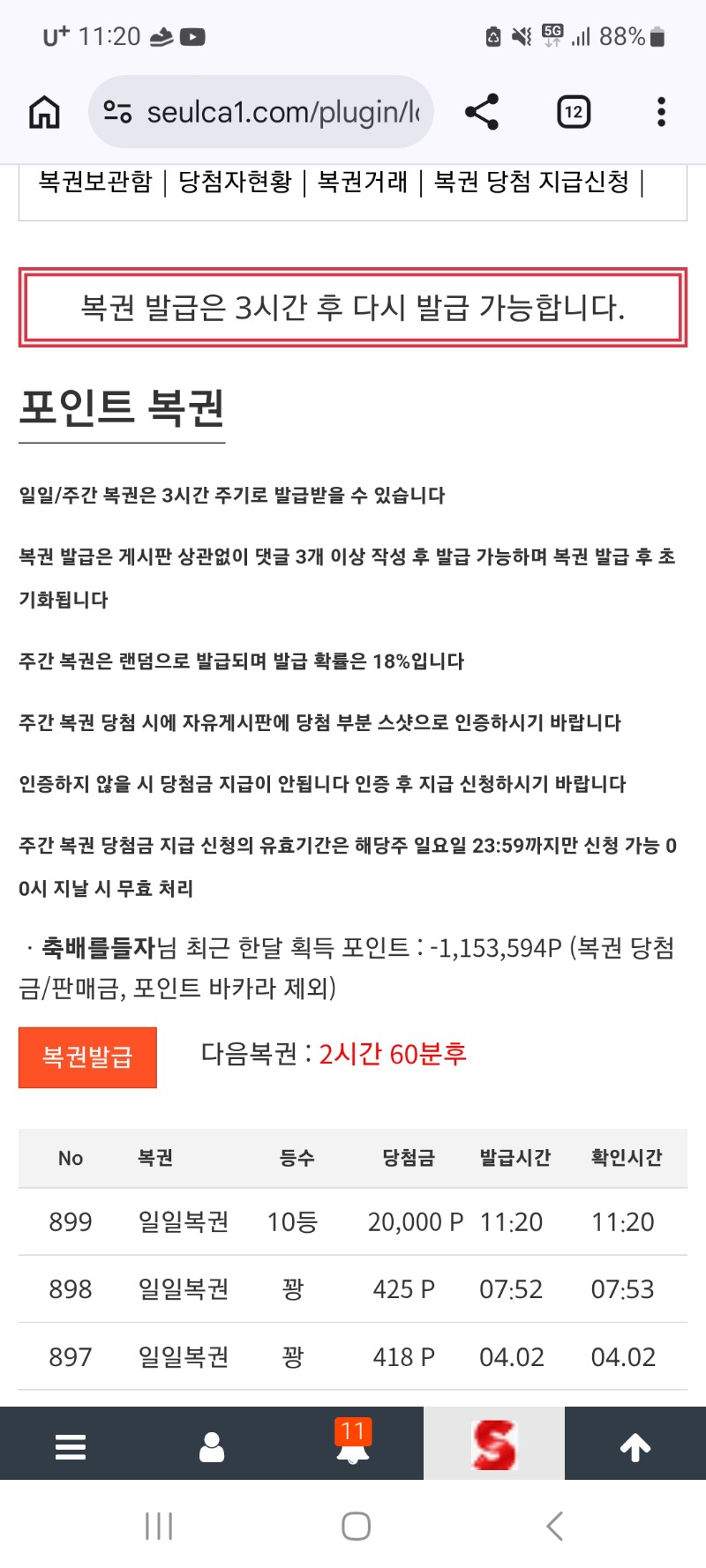Open the hamburger menu in bottom bar
This screenshot has width=706, height=1568.
pyautogui.click(x=71, y=1446)
